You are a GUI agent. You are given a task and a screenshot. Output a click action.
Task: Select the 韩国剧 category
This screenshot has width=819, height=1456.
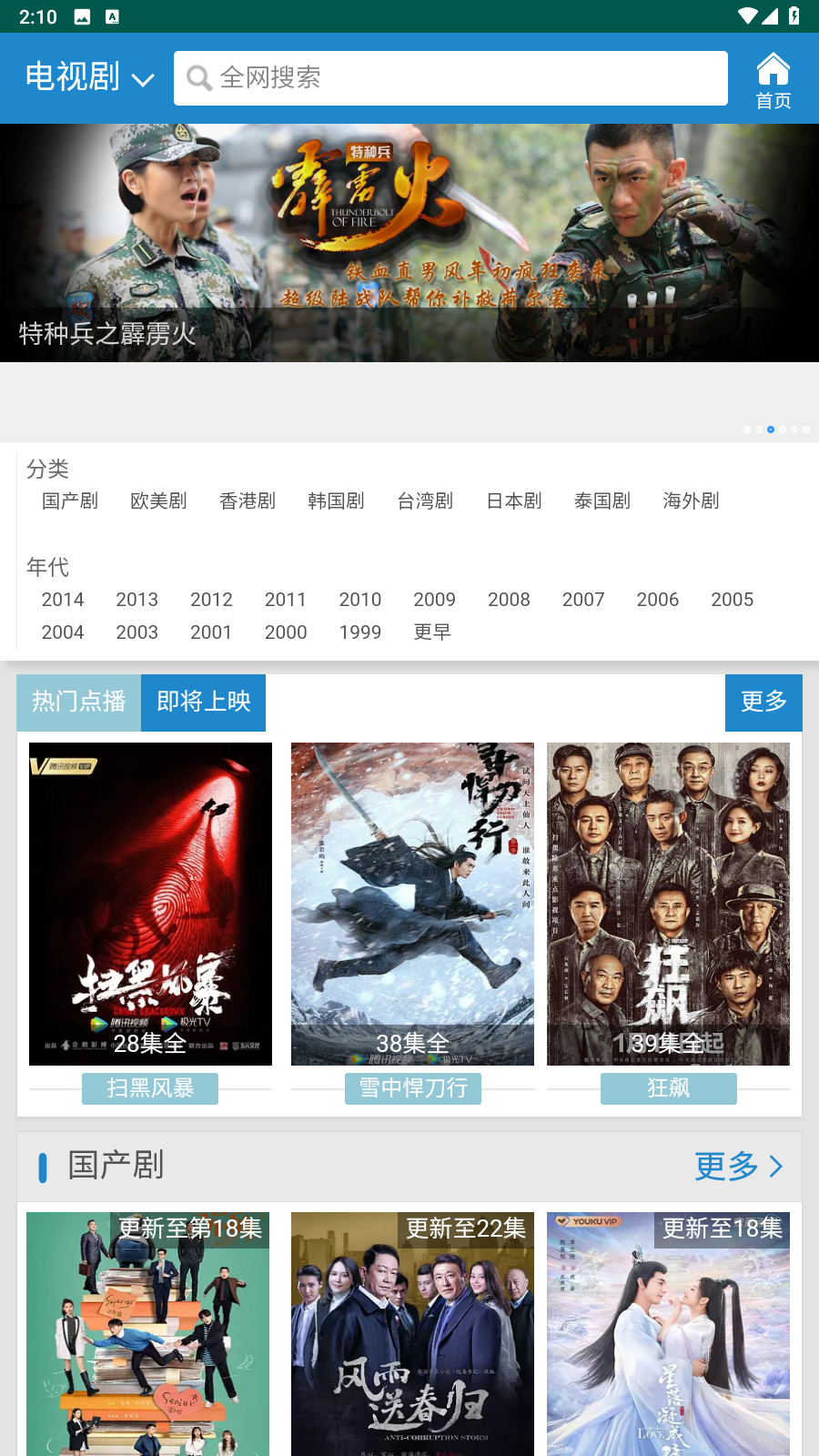click(x=336, y=501)
